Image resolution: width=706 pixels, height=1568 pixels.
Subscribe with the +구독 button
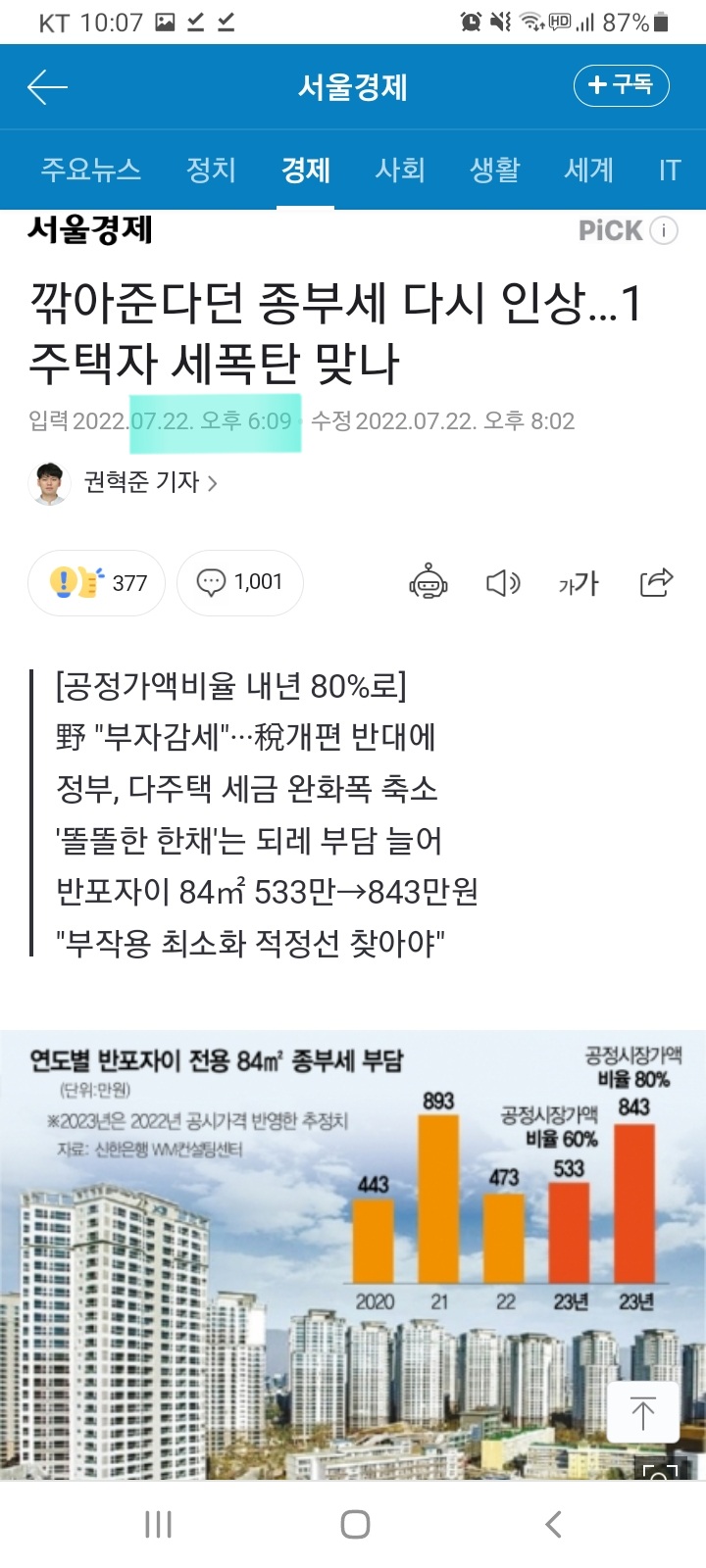621,85
